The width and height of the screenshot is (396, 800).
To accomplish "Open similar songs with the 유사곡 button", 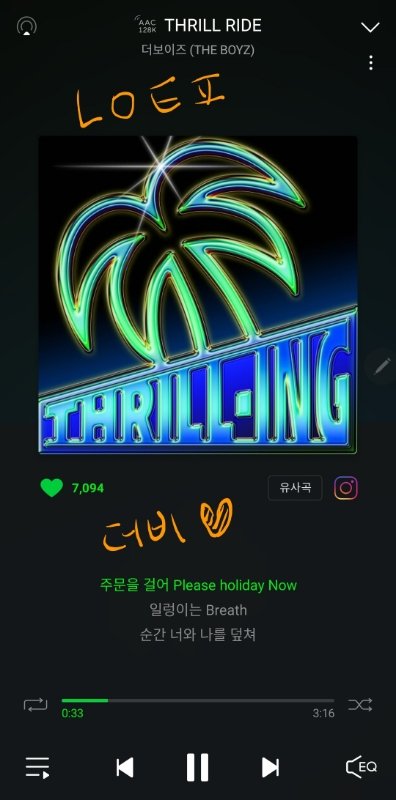I will tap(295, 488).
